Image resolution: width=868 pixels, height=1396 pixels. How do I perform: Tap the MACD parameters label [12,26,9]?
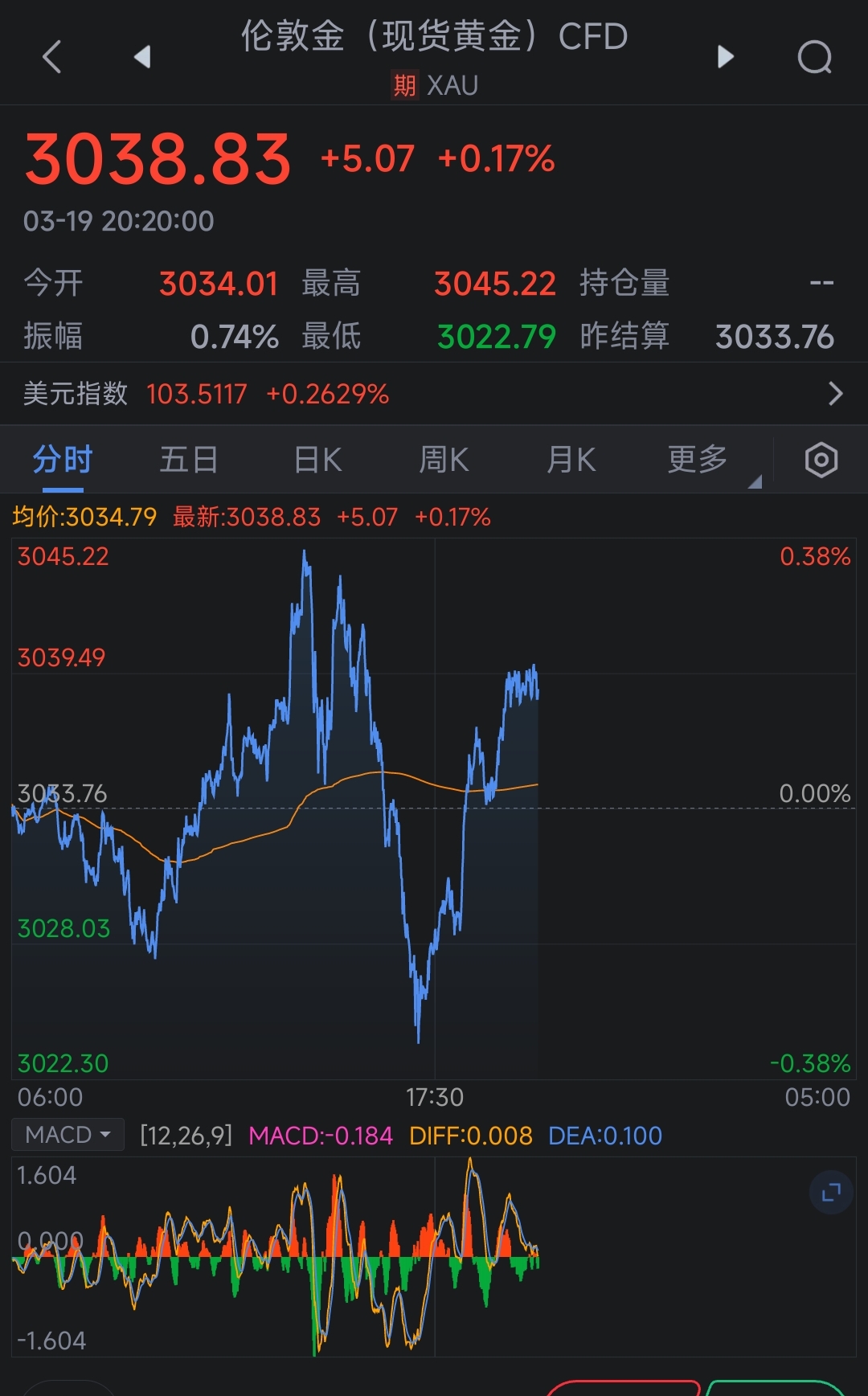(x=187, y=1135)
